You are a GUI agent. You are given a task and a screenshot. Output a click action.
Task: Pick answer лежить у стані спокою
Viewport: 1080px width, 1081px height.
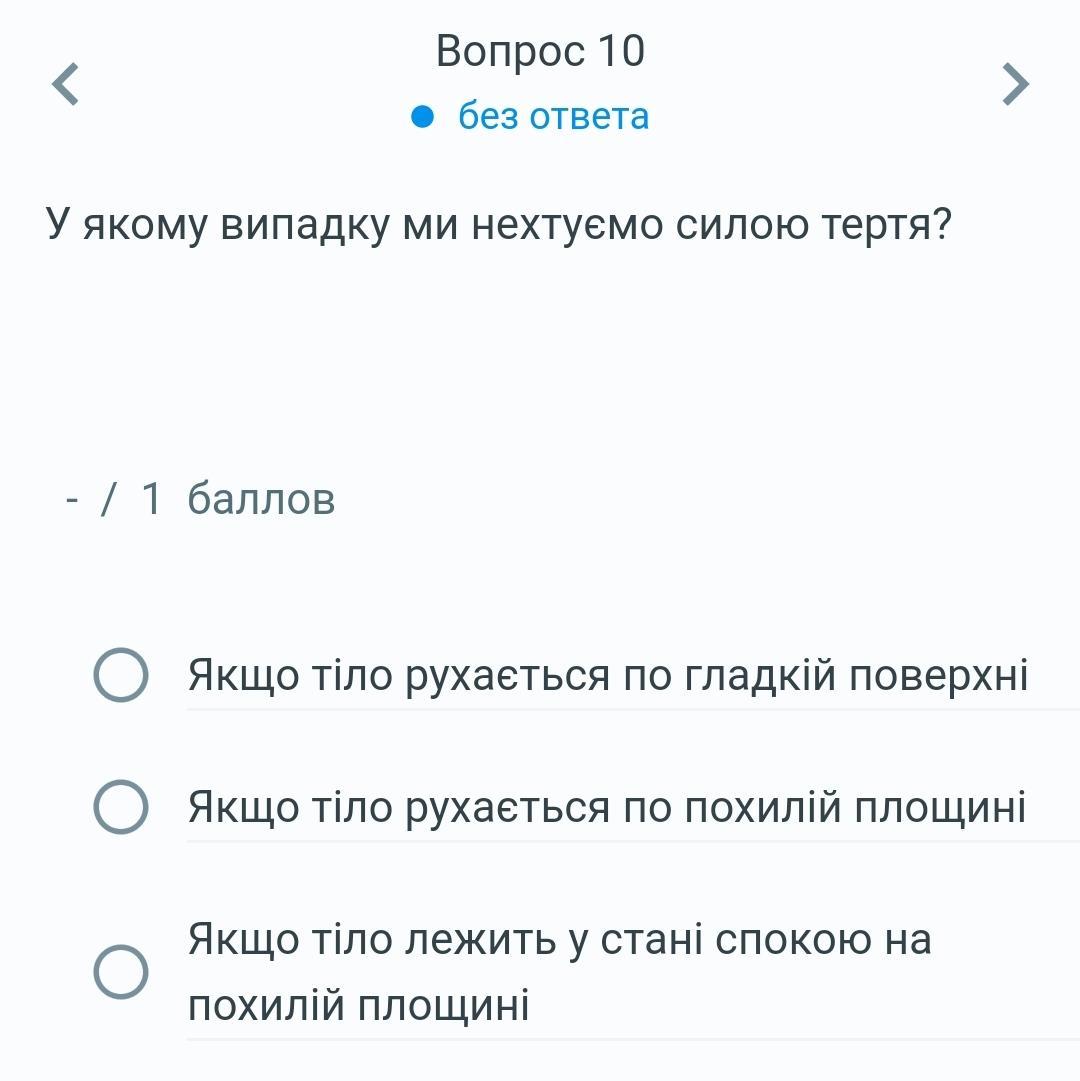coord(121,971)
